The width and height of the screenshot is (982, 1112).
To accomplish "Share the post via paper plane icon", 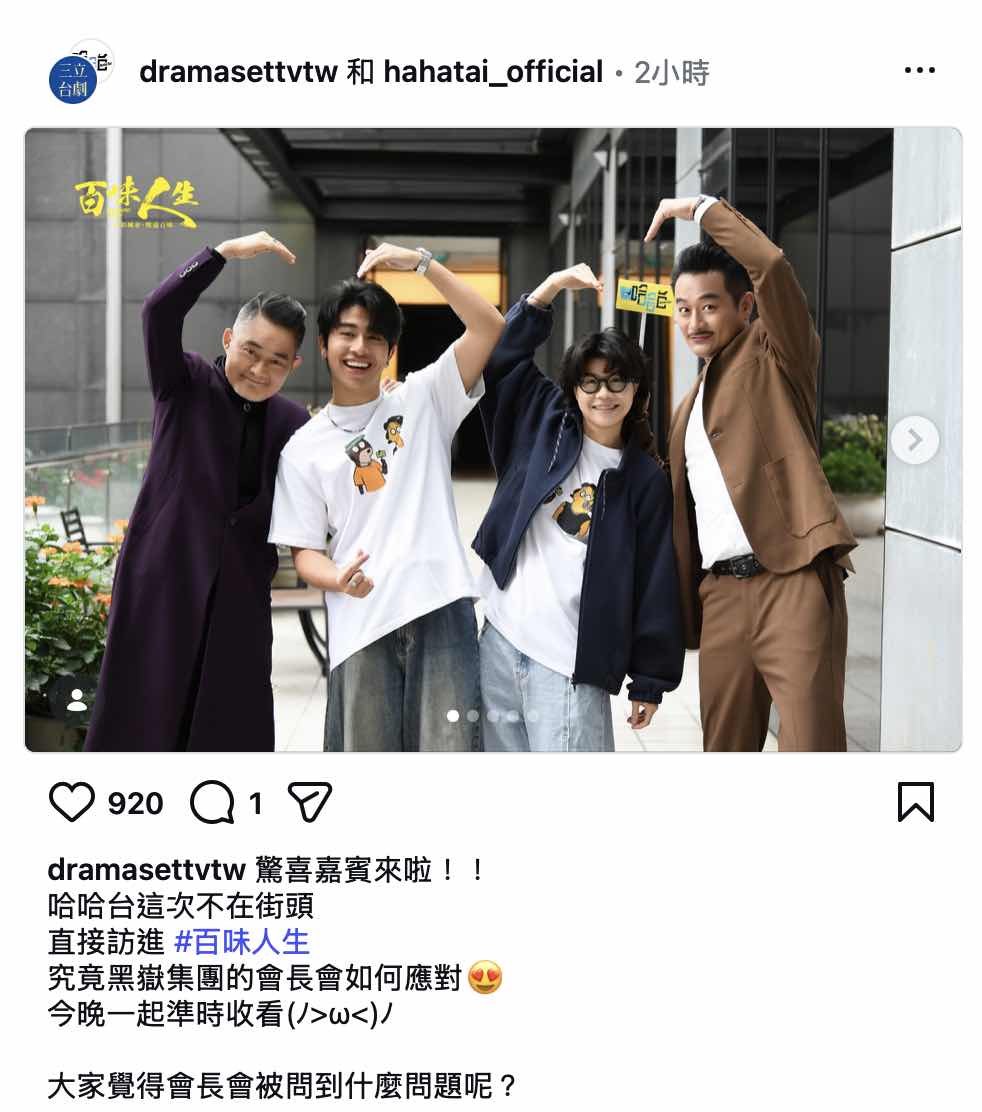I will (309, 803).
